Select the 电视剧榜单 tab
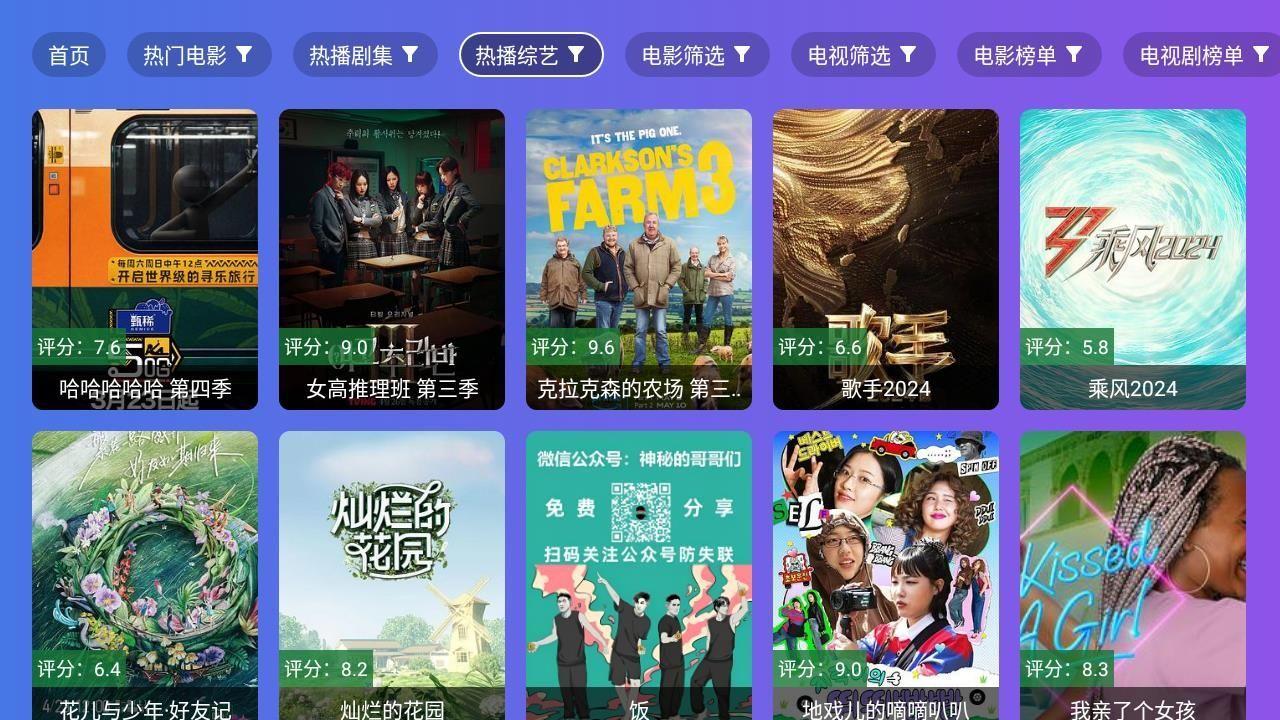Image resolution: width=1280 pixels, height=720 pixels. [x=1201, y=55]
